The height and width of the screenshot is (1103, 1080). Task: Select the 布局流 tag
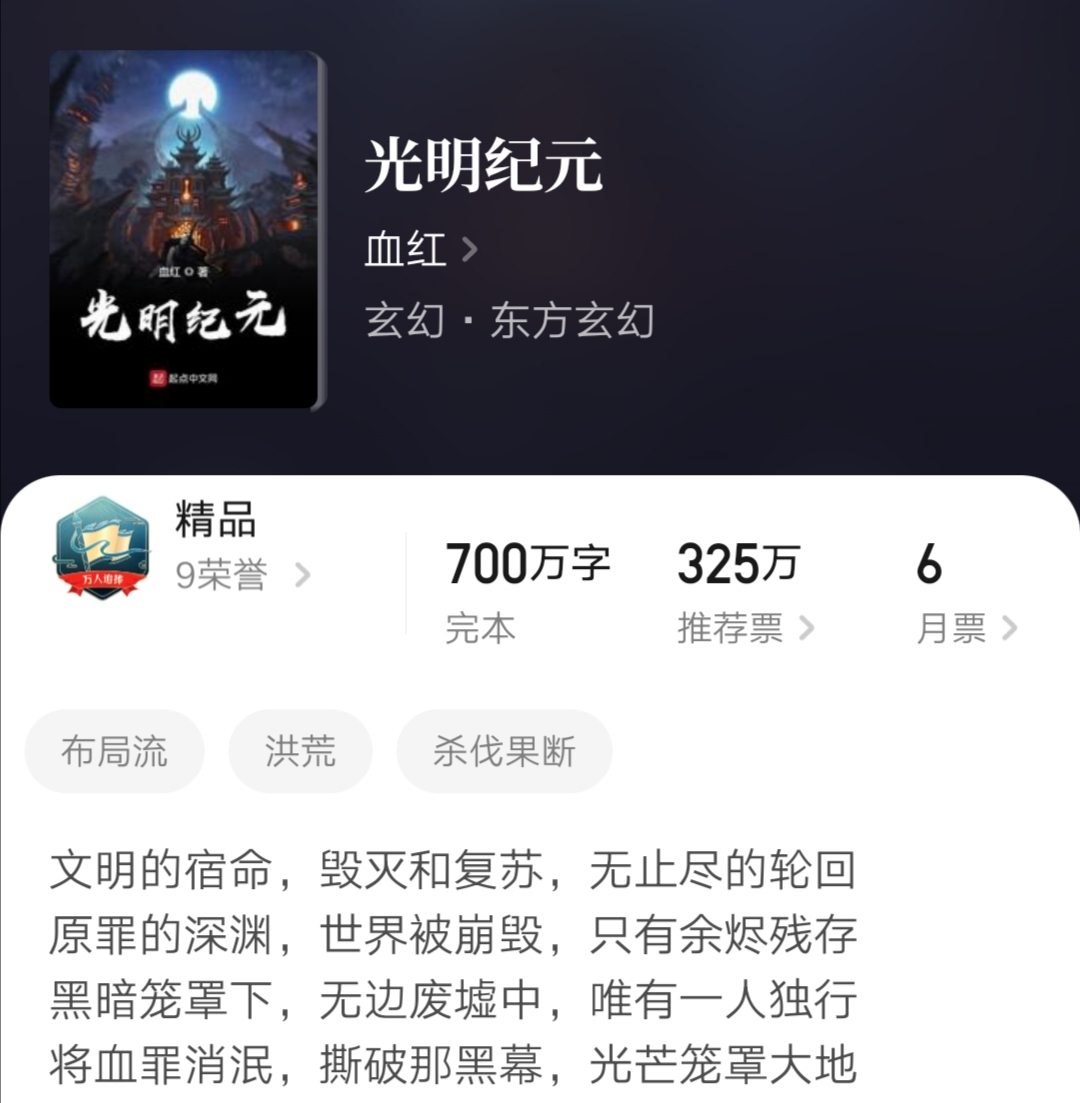coord(113,751)
